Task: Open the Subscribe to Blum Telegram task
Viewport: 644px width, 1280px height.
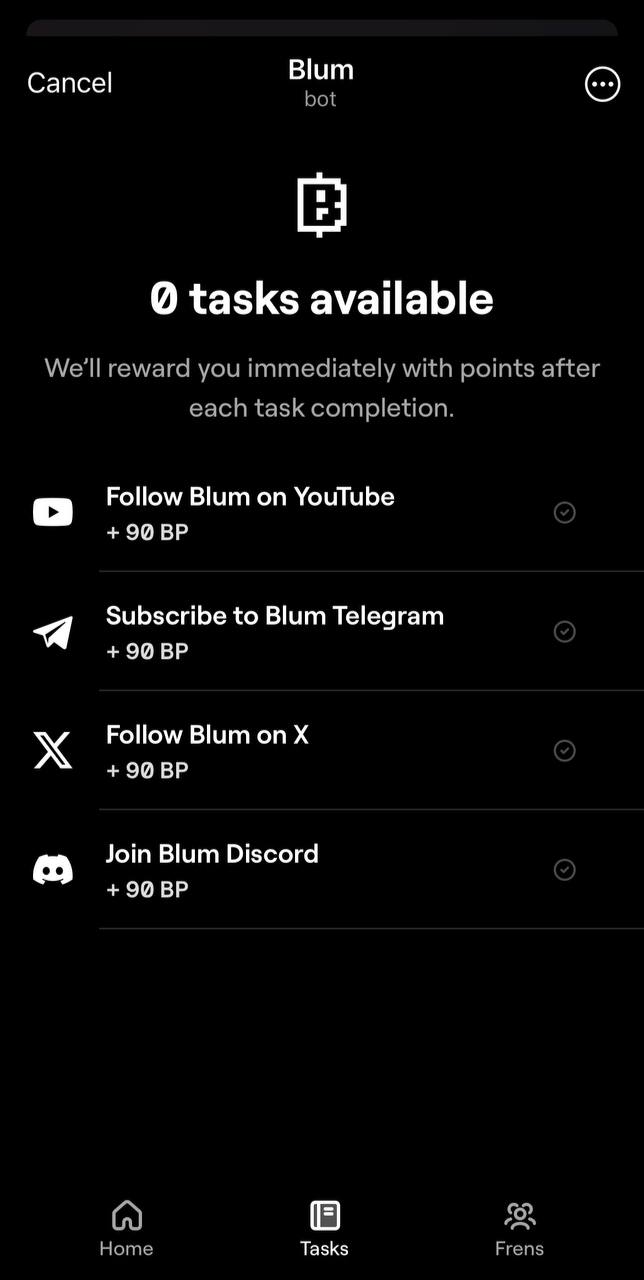Action: (322, 632)
